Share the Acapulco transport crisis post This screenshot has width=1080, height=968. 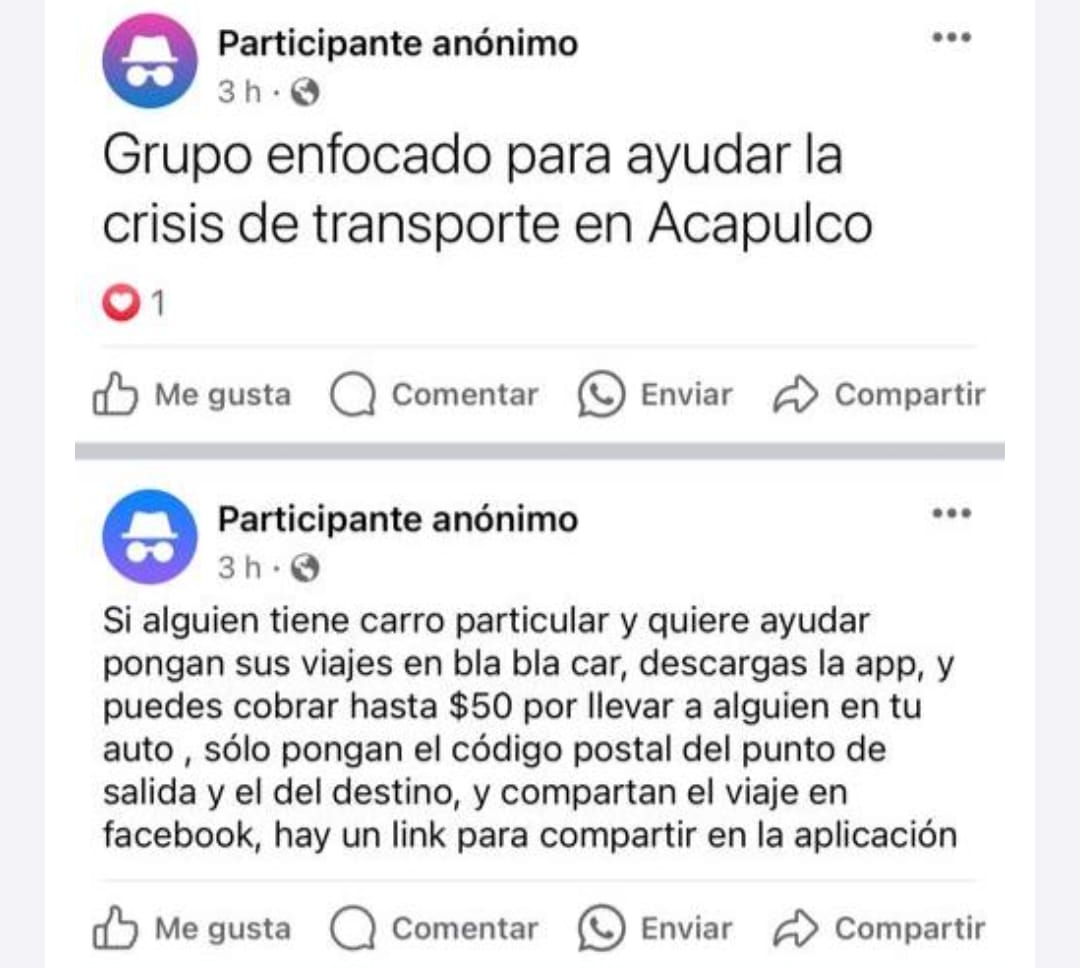click(x=879, y=395)
